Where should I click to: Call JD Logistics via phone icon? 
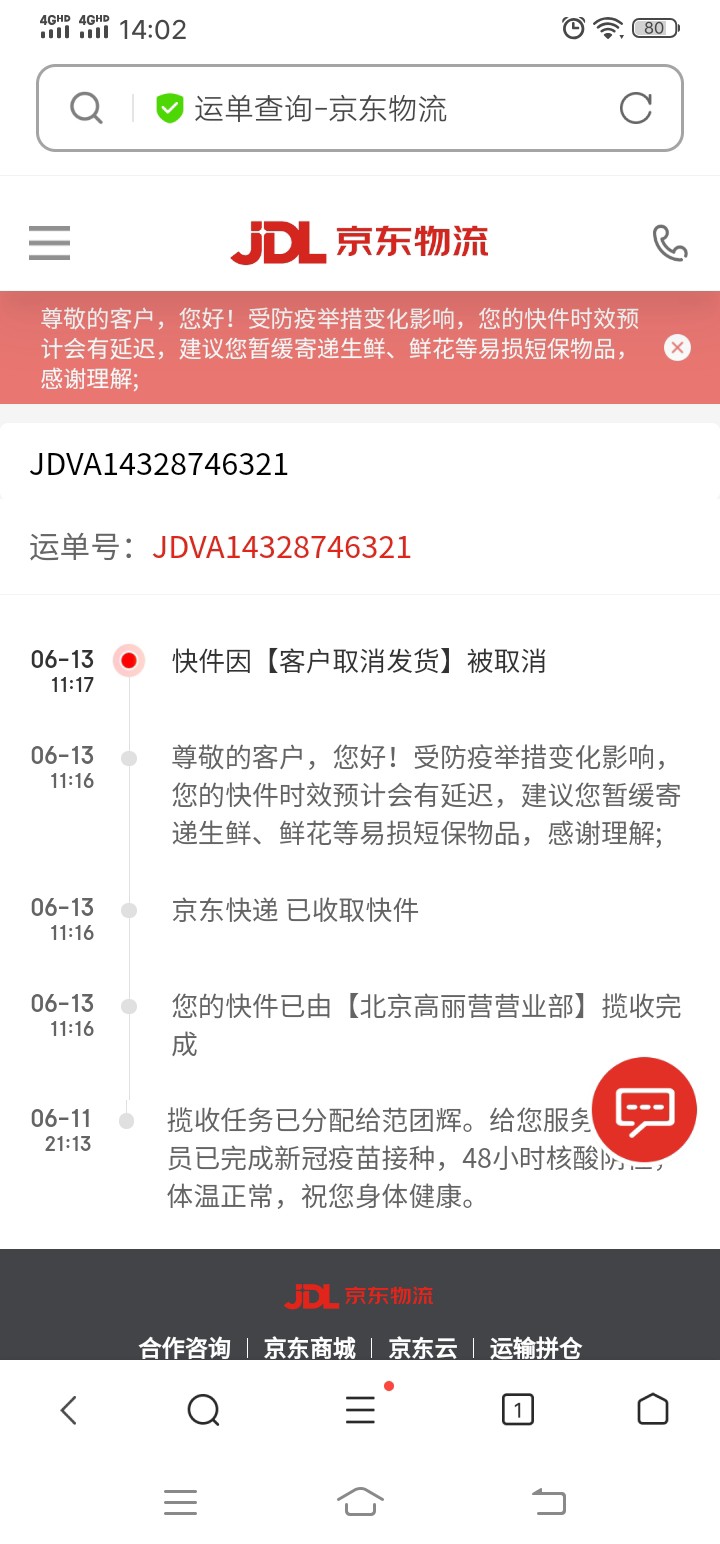[x=669, y=242]
